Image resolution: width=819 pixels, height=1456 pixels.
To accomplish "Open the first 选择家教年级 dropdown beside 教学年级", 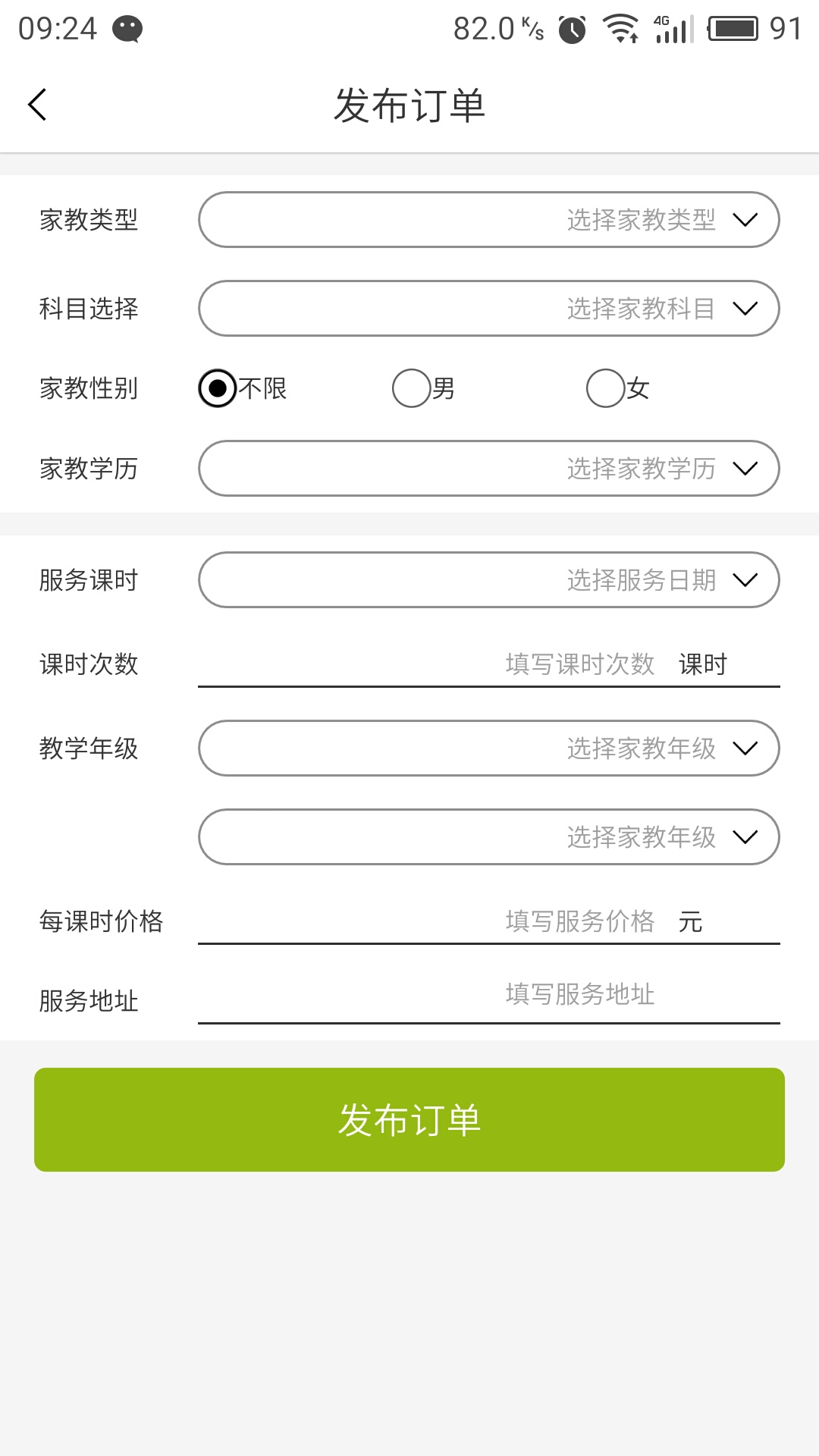I will click(488, 748).
